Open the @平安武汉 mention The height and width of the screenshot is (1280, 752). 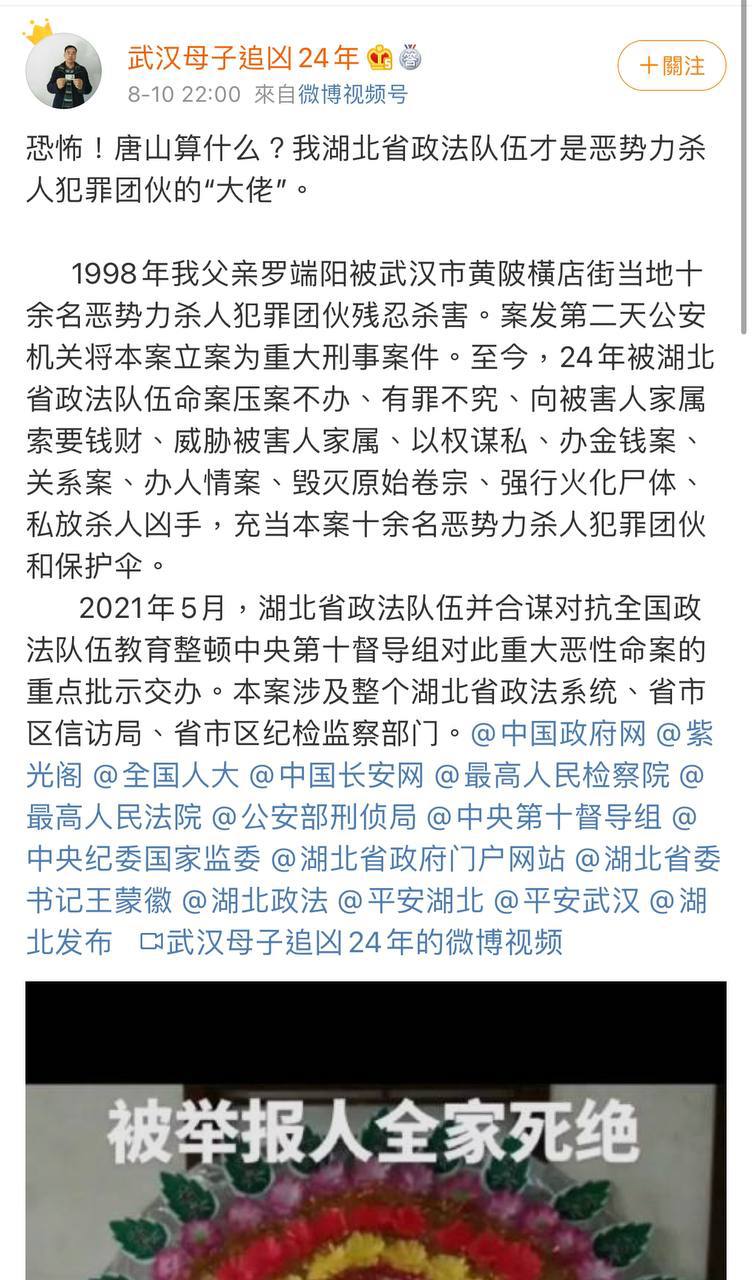click(x=567, y=900)
